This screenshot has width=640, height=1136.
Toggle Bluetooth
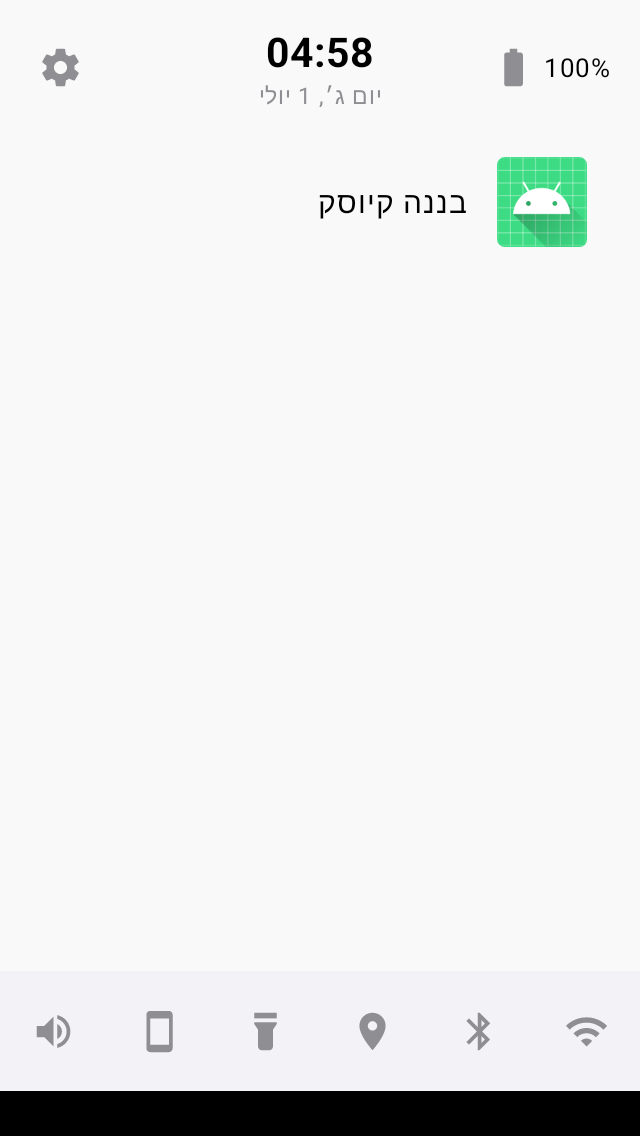coord(478,1031)
